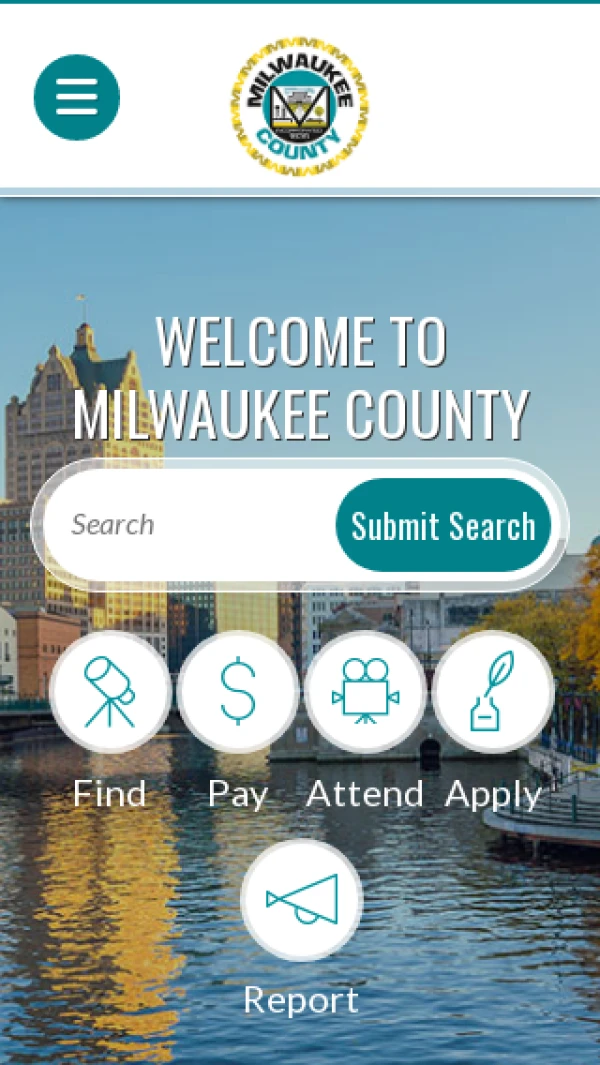Focus the Search text field
Screen dimensions: 600x1065
190,525
